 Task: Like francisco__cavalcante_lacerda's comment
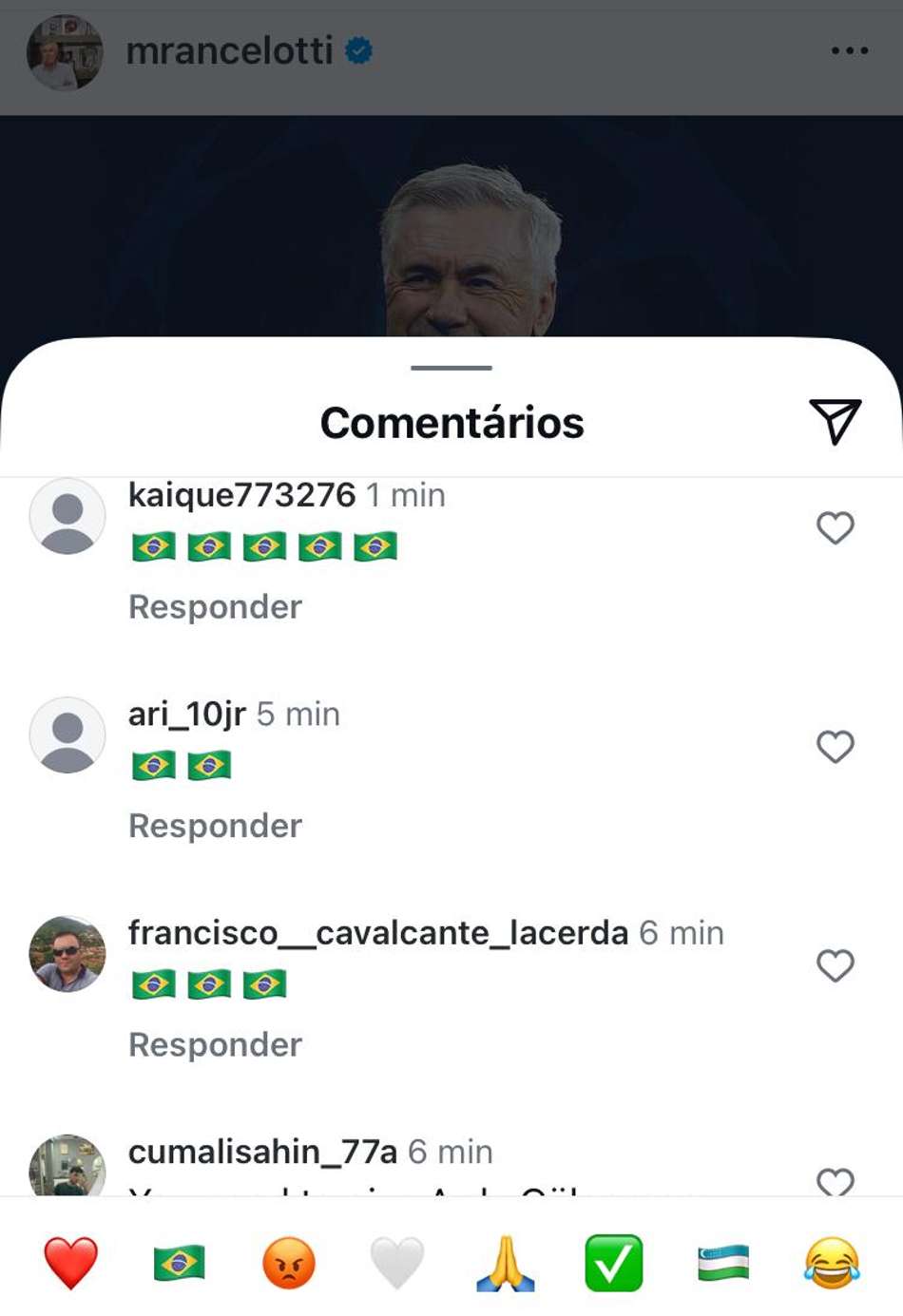point(836,965)
